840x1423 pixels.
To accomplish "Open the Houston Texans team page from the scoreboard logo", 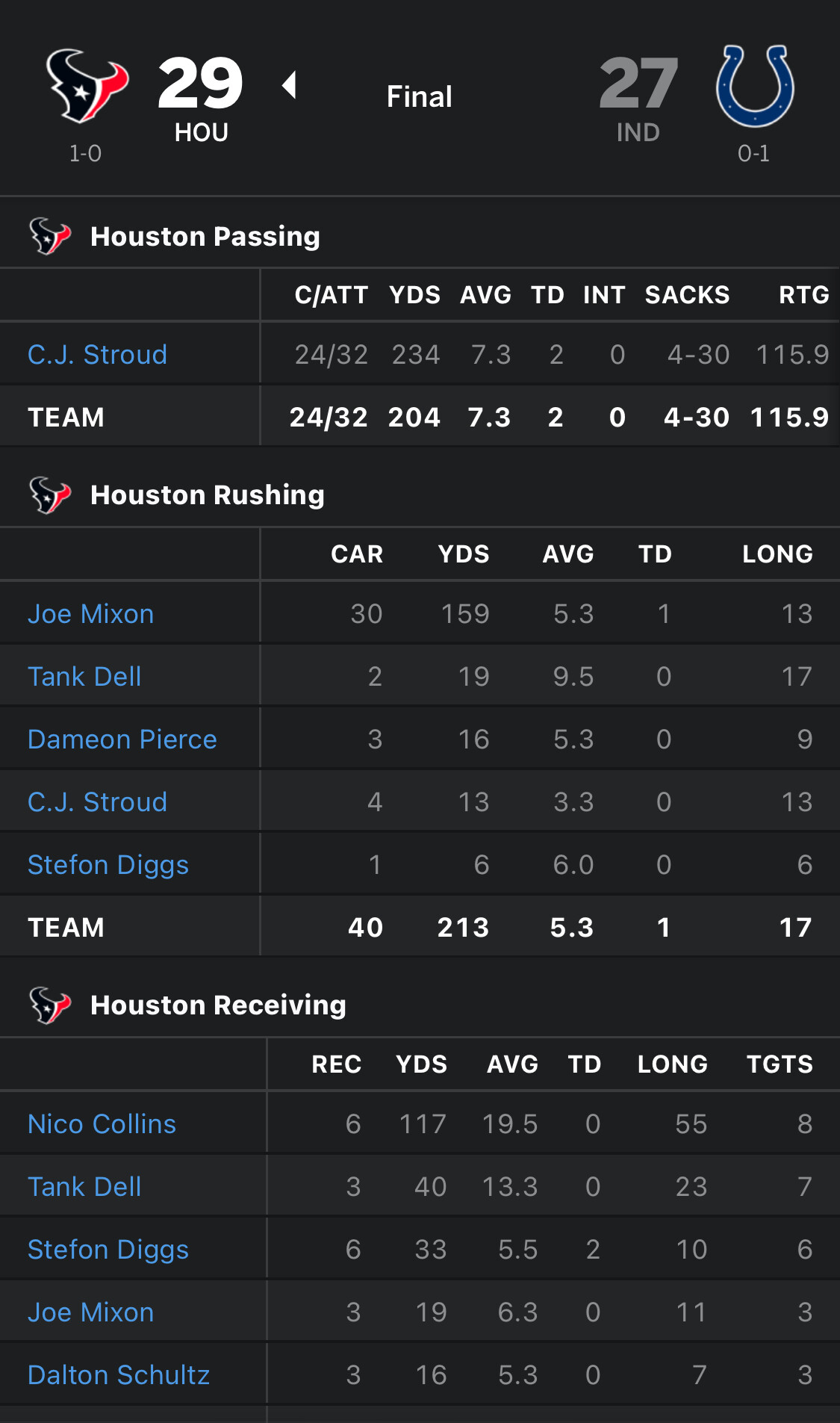I will tap(86, 86).
